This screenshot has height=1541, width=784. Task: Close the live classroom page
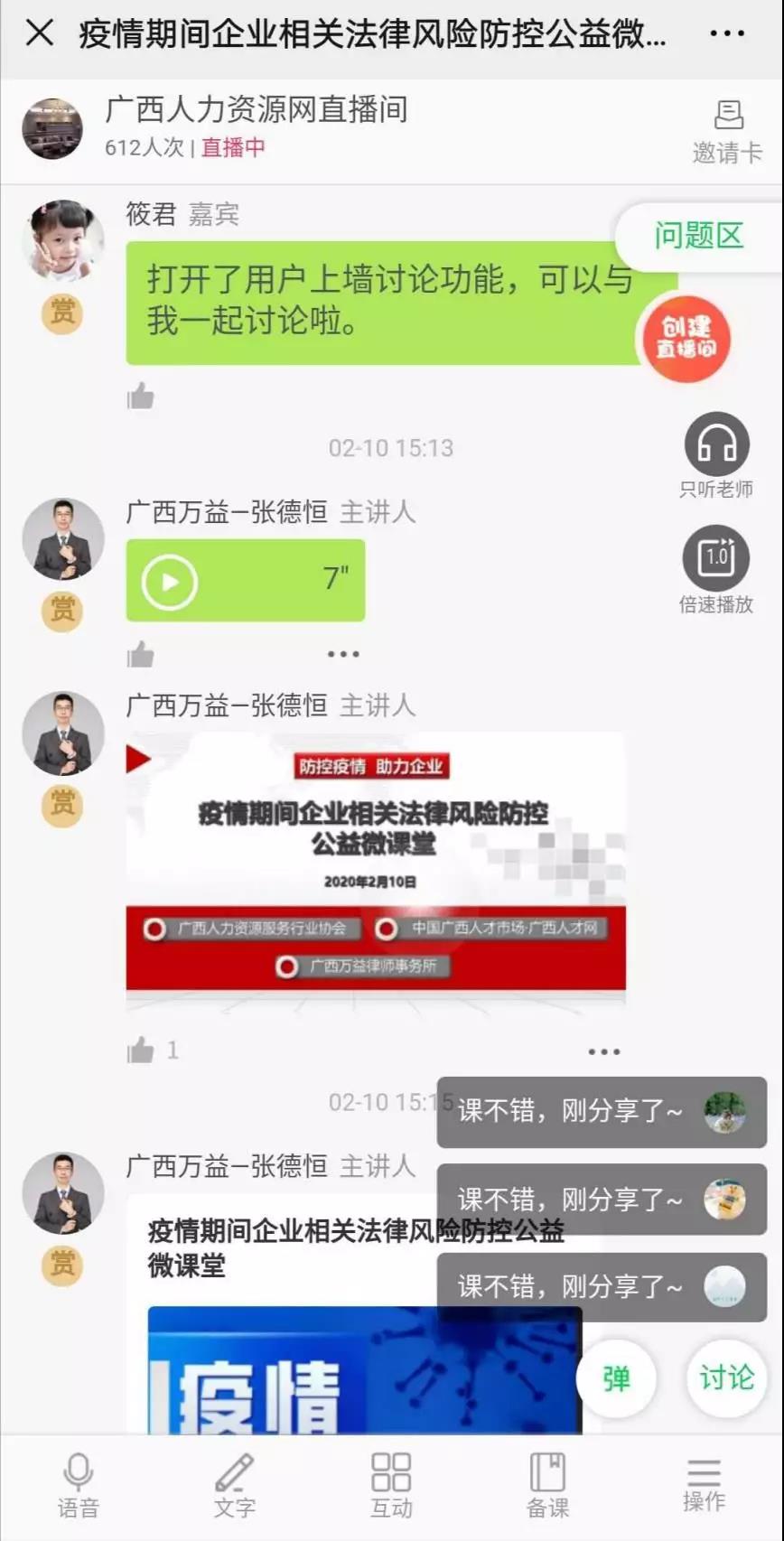pyautogui.click(x=40, y=34)
